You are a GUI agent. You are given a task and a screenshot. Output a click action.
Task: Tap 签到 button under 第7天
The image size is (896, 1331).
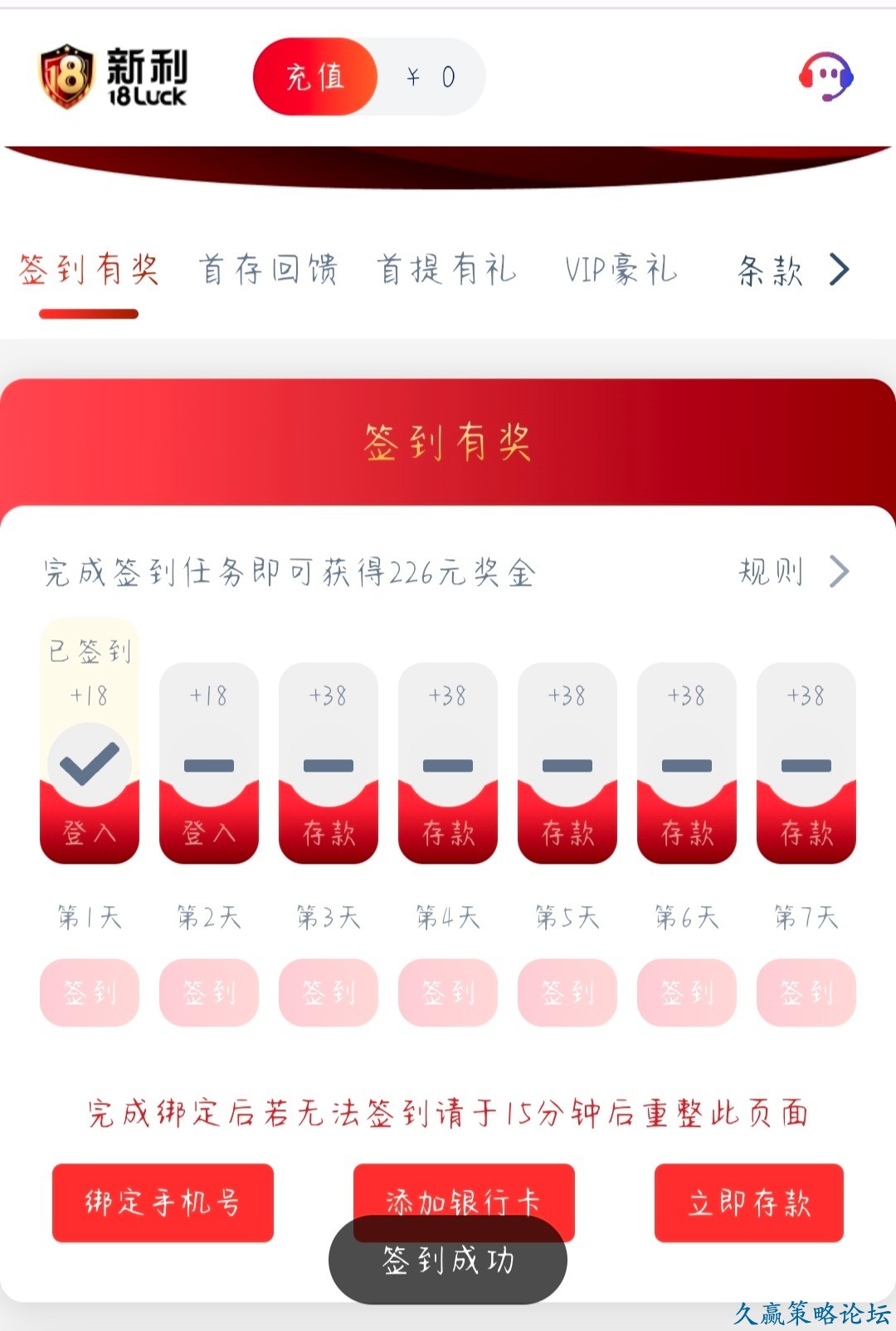(x=806, y=992)
